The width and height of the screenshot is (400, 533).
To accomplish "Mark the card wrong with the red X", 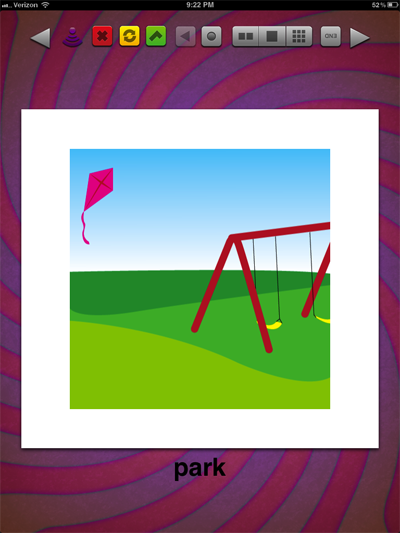I will (102, 36).
